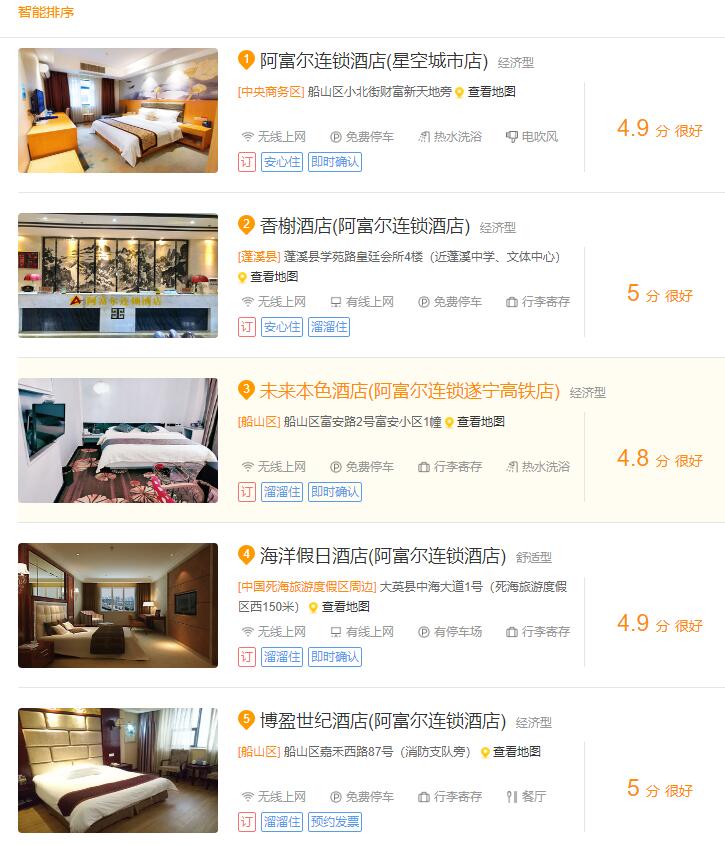725x845 pixels.
Task: View map for 未来本色酒店
Action: [x=480, y=422]
